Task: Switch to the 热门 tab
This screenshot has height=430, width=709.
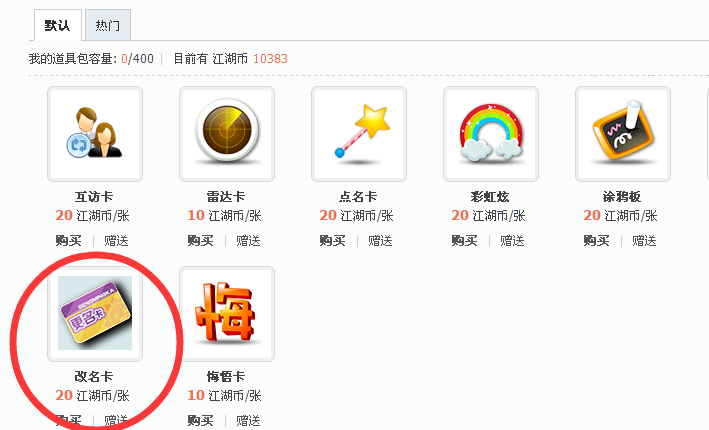Action: (x=109, y=24)
